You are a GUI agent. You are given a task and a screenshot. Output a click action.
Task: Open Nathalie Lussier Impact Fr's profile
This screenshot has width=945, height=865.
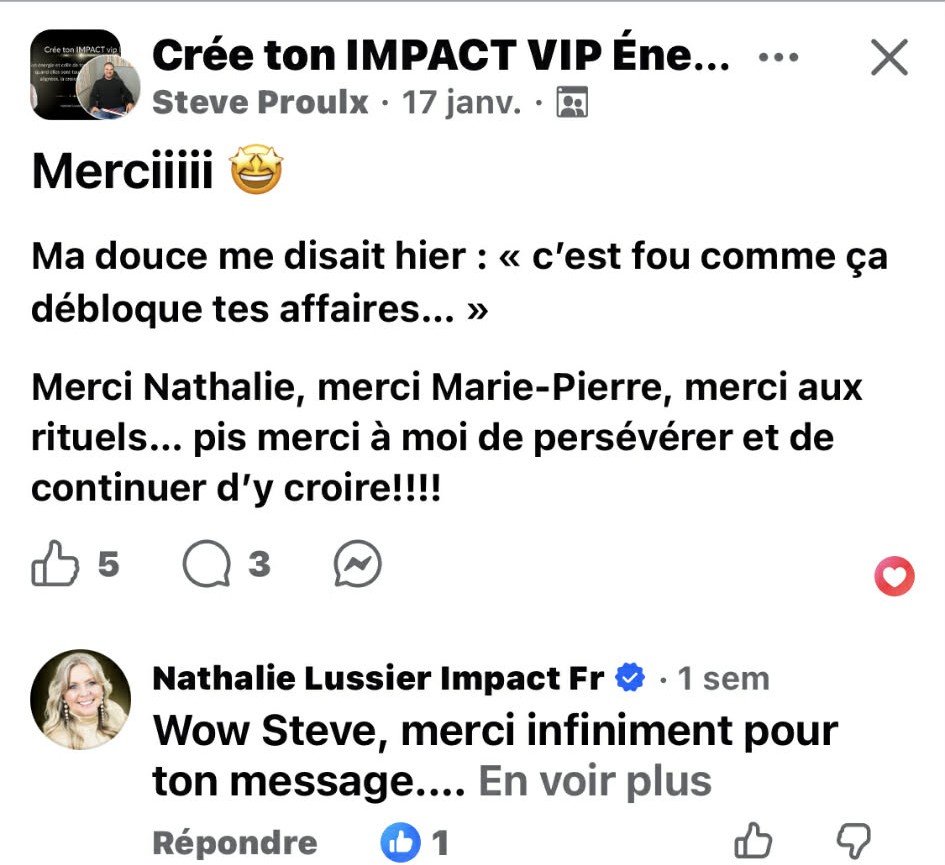tap(378, 679)
